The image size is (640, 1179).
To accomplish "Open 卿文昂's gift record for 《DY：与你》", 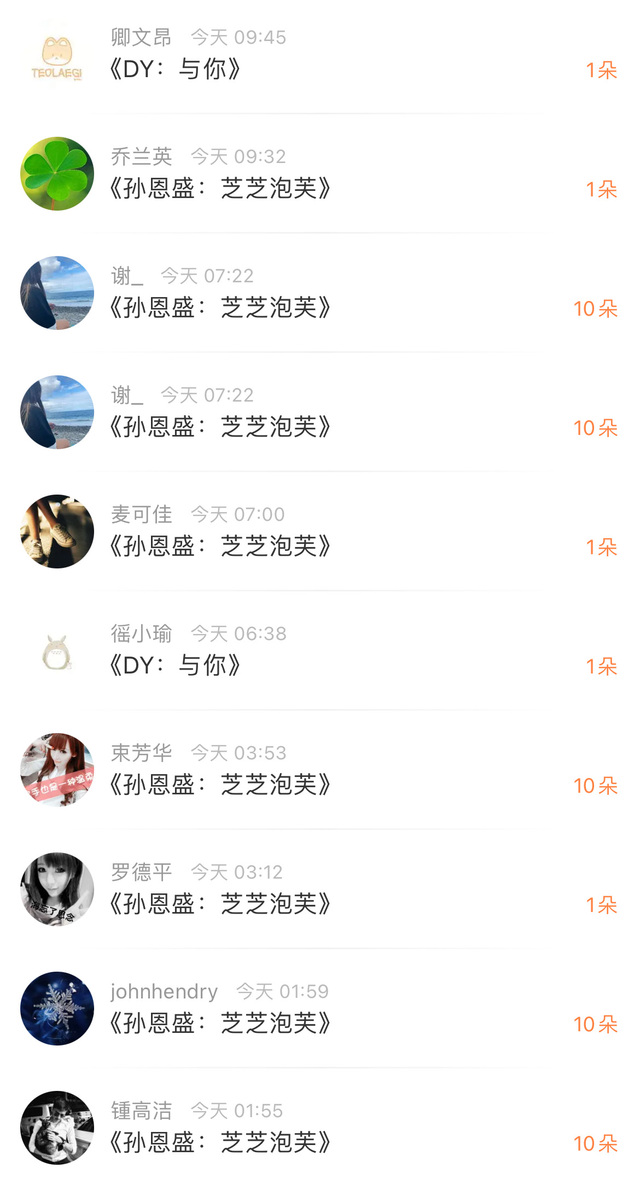I will click(x=320, y=55).
